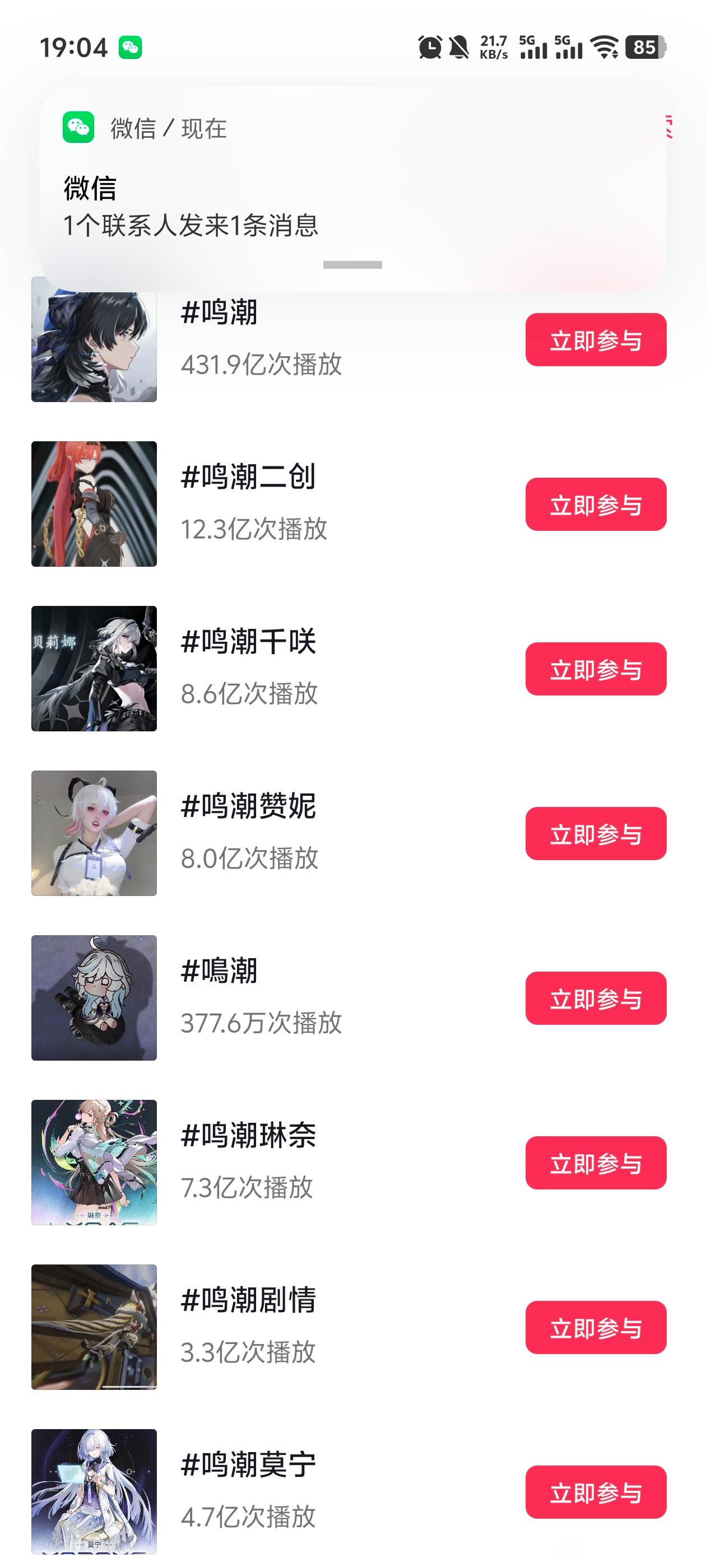This screenshot has height=1568, width=706.
Task: Tap 立即参与 next to #鸣潮千咲
Action: [596, 669]
